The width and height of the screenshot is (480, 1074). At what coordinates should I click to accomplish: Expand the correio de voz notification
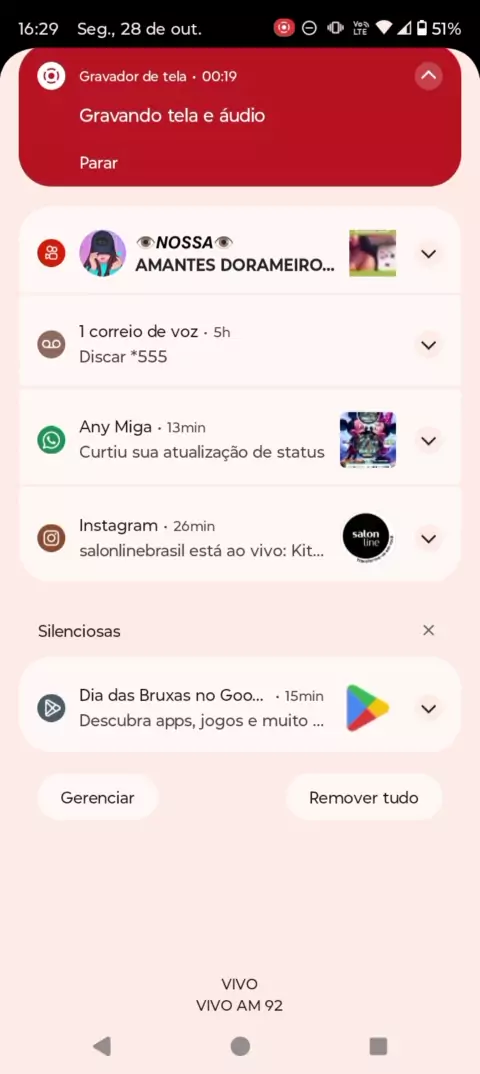(429, 345)
